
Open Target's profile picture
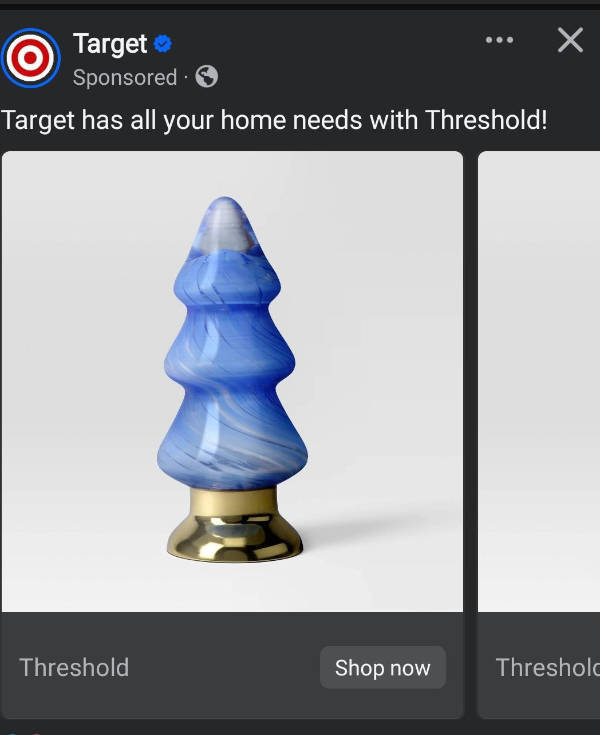click(31, 59)
